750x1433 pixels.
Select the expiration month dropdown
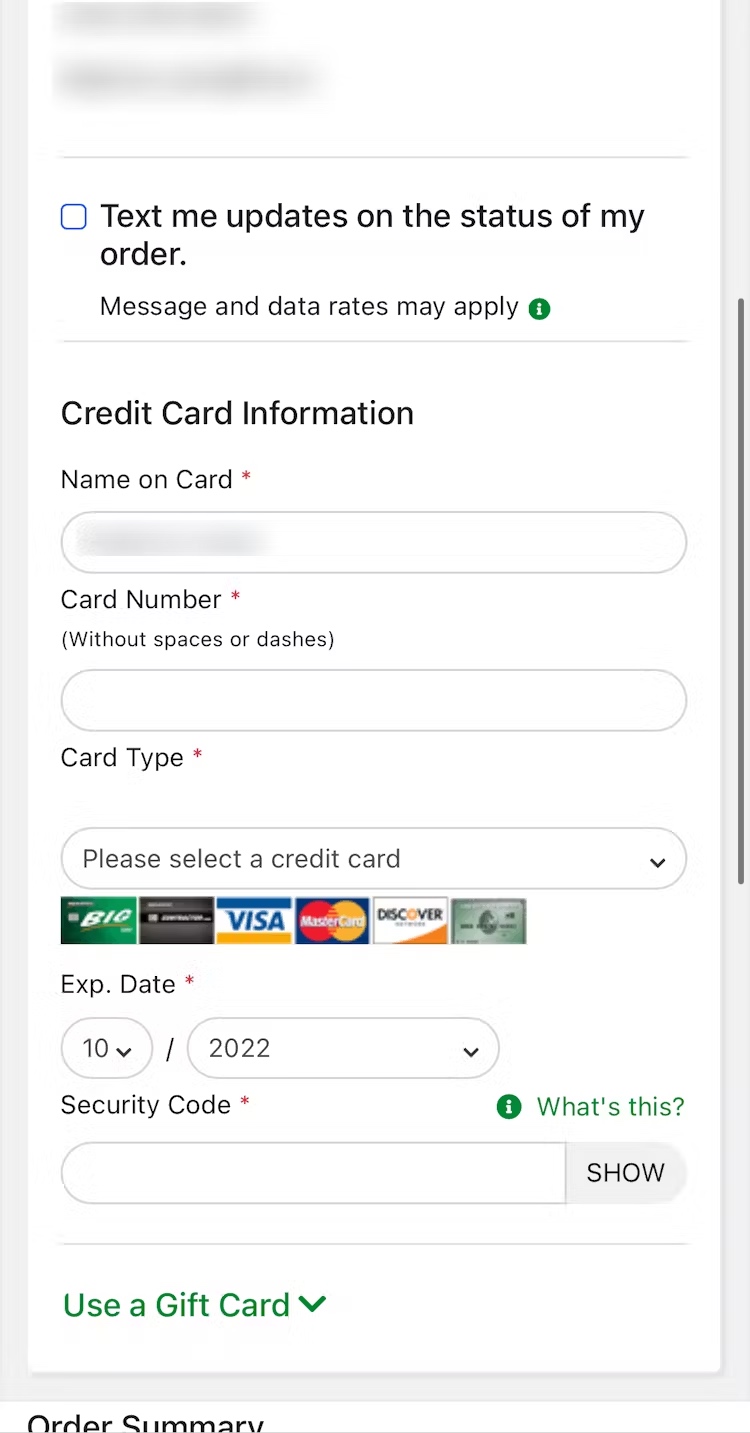[x=107, y=1048]
